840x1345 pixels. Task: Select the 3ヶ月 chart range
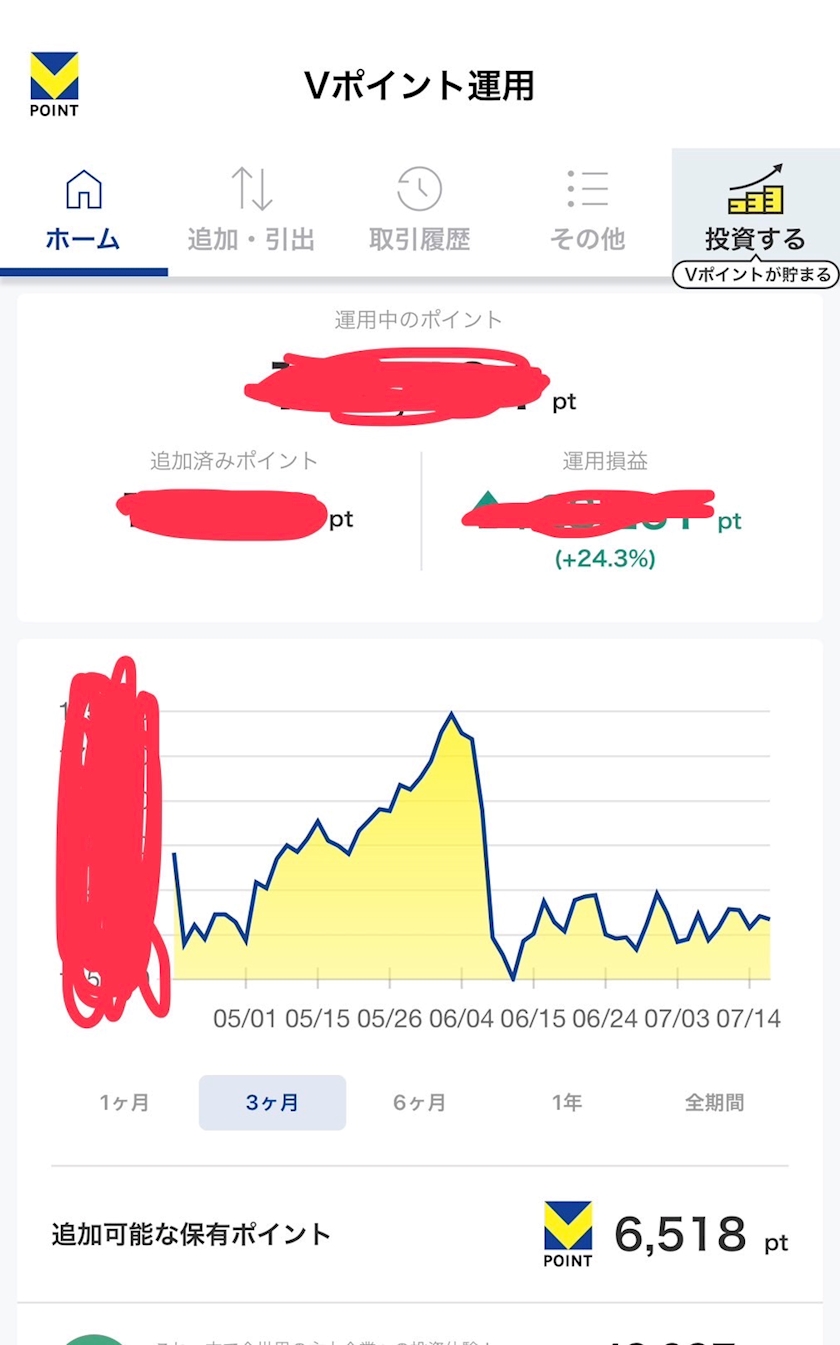click(272, 1103)
